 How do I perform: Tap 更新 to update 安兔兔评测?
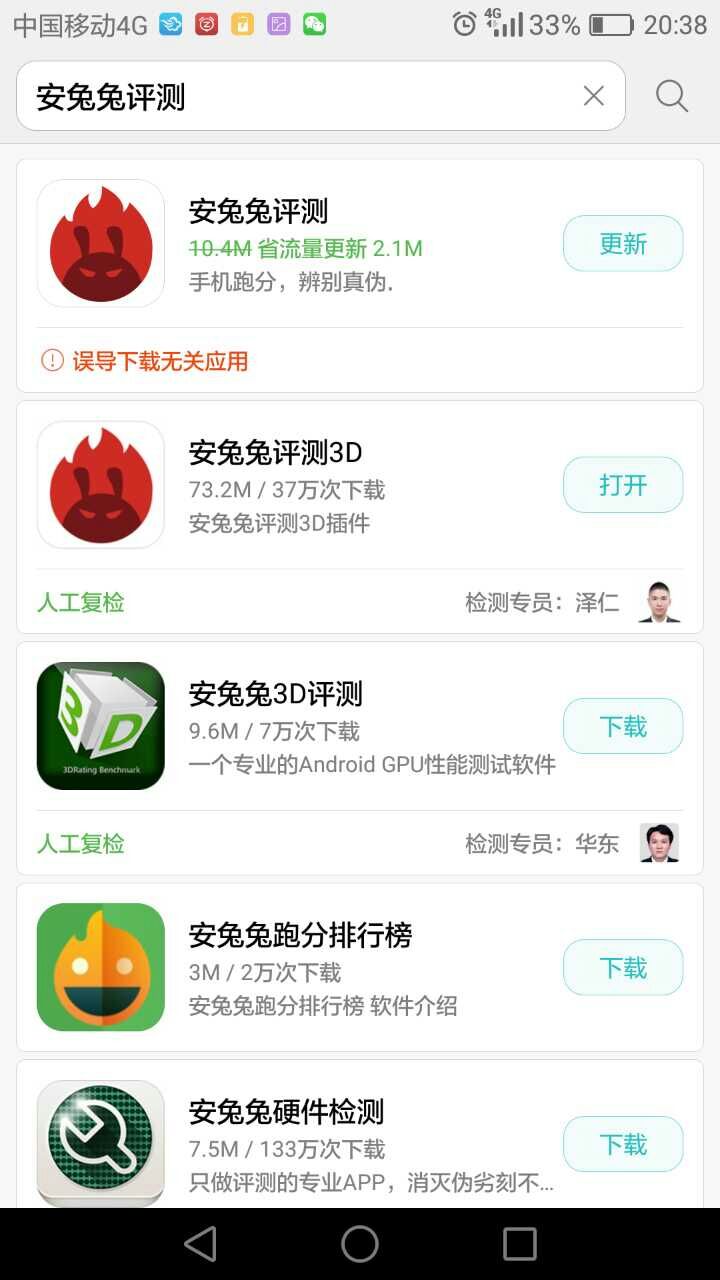(x=623, y=243)
